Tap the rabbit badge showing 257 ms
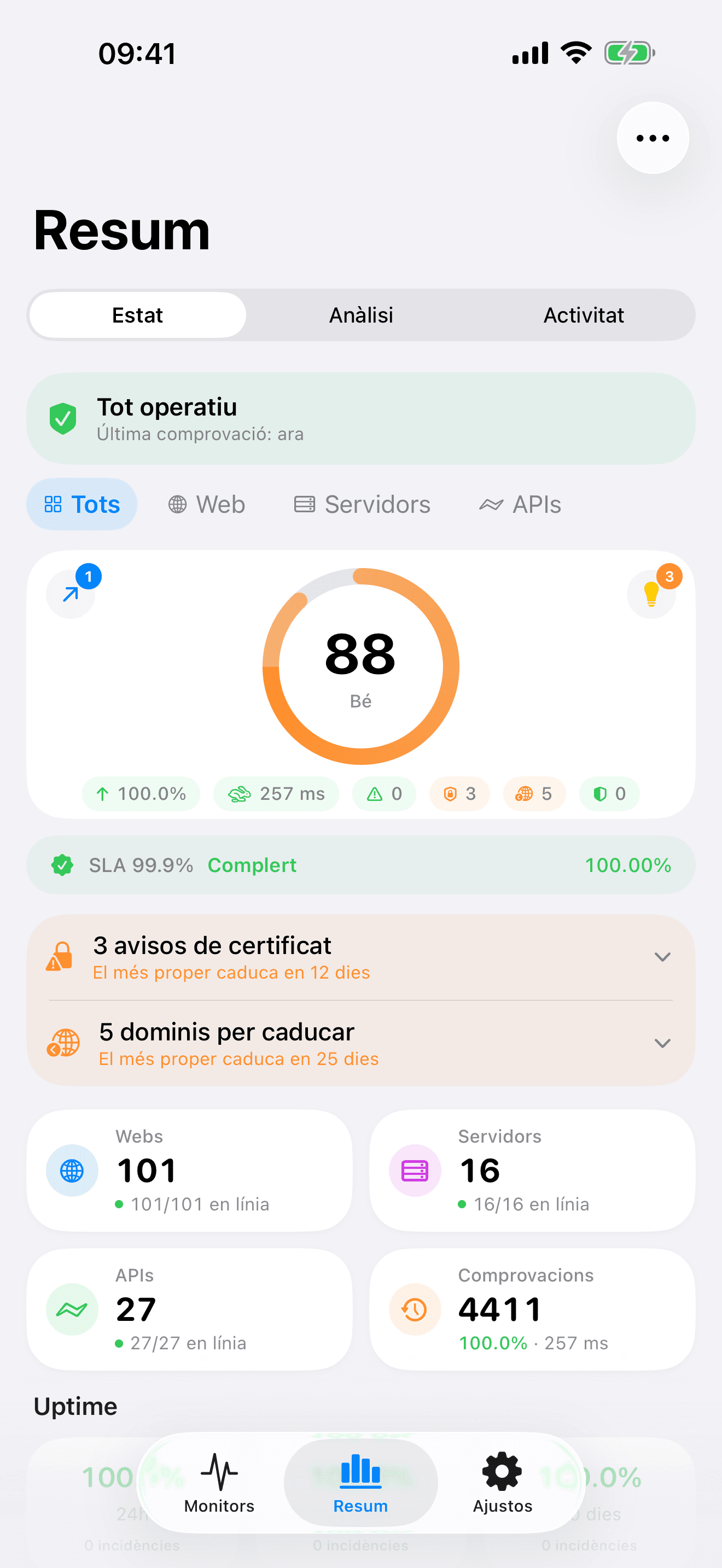722x1568 pixels. 276,793
